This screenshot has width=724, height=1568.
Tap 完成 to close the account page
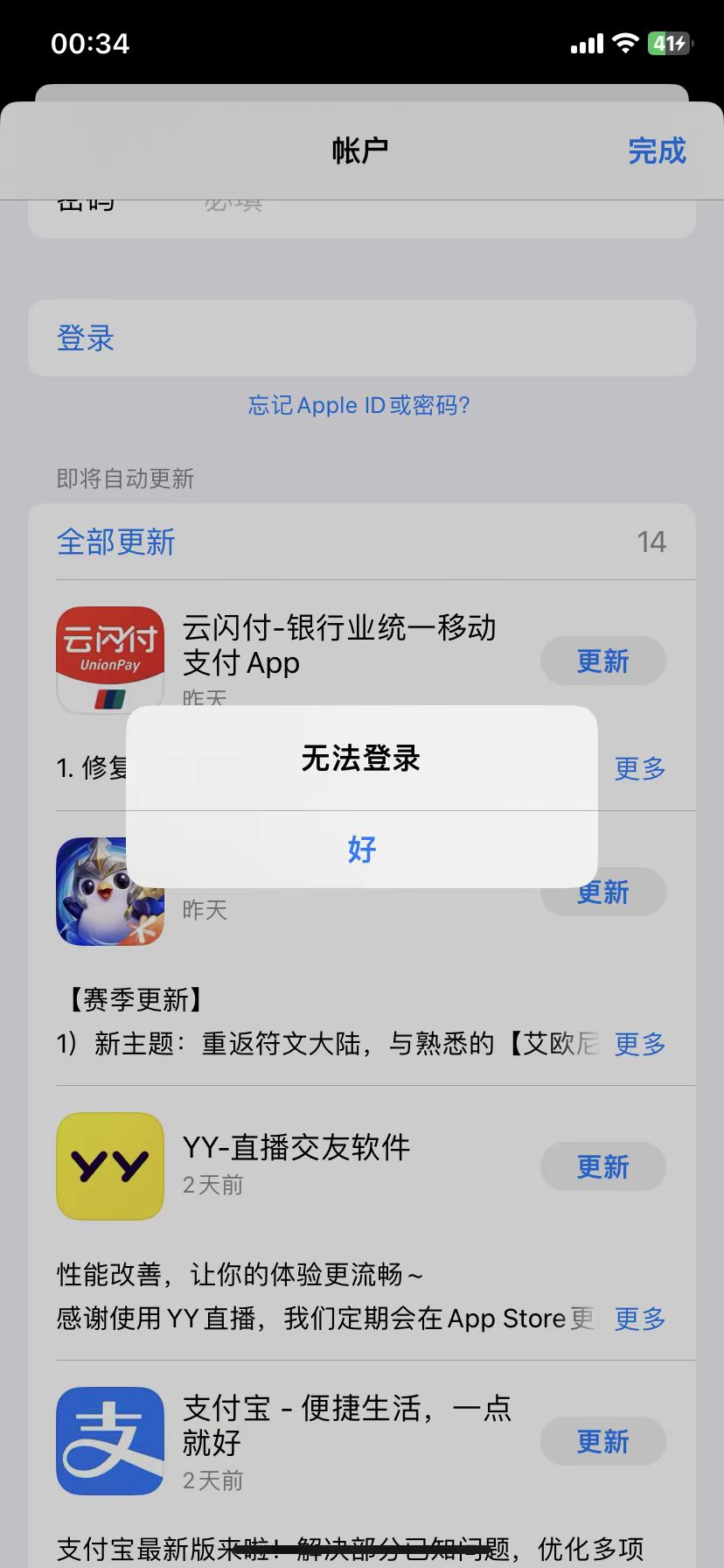tap(657, 151)
